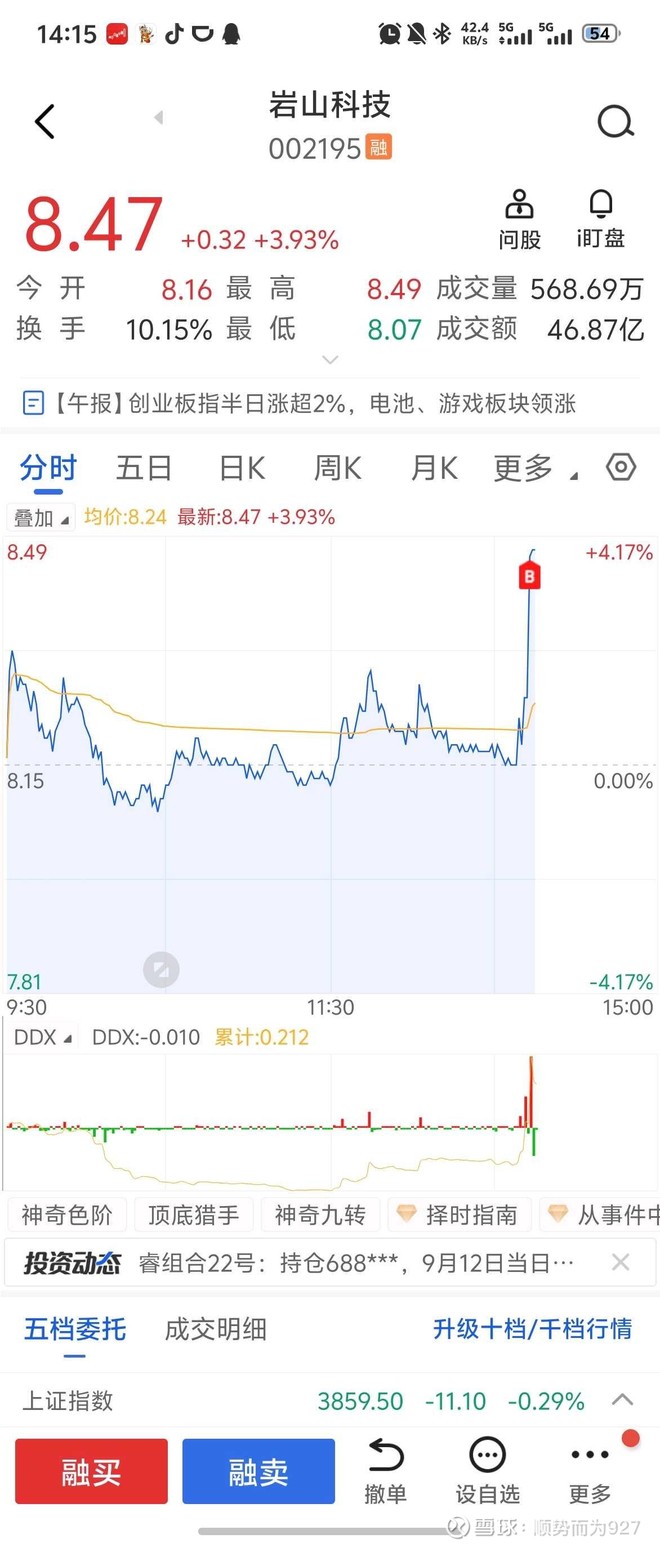Open chart settings hexagon icon
The width and height of the screenshot is (660, 1548).
point(621,467)
